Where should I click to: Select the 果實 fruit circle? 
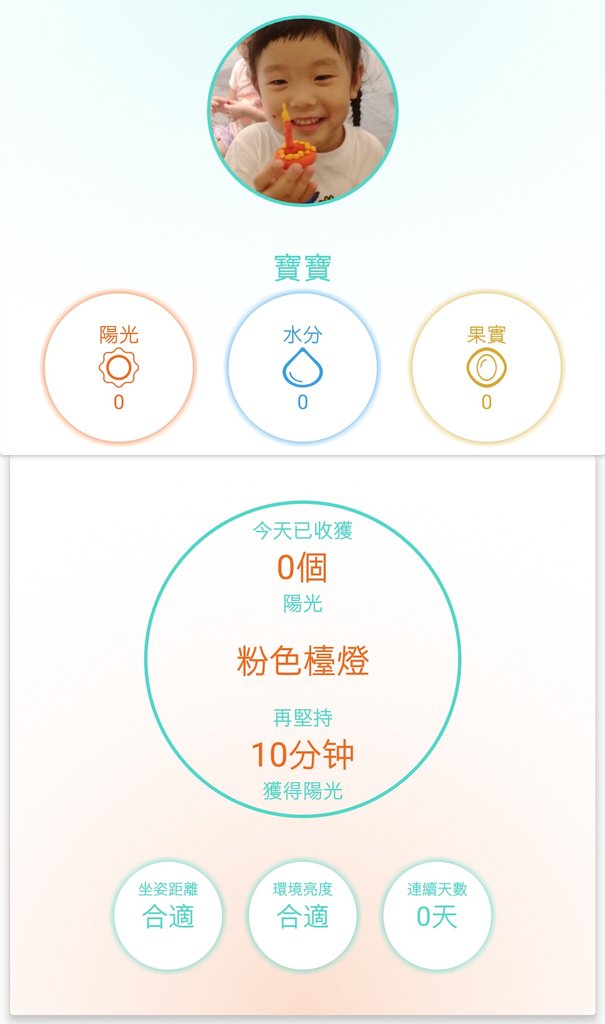(x=487, y=367)
